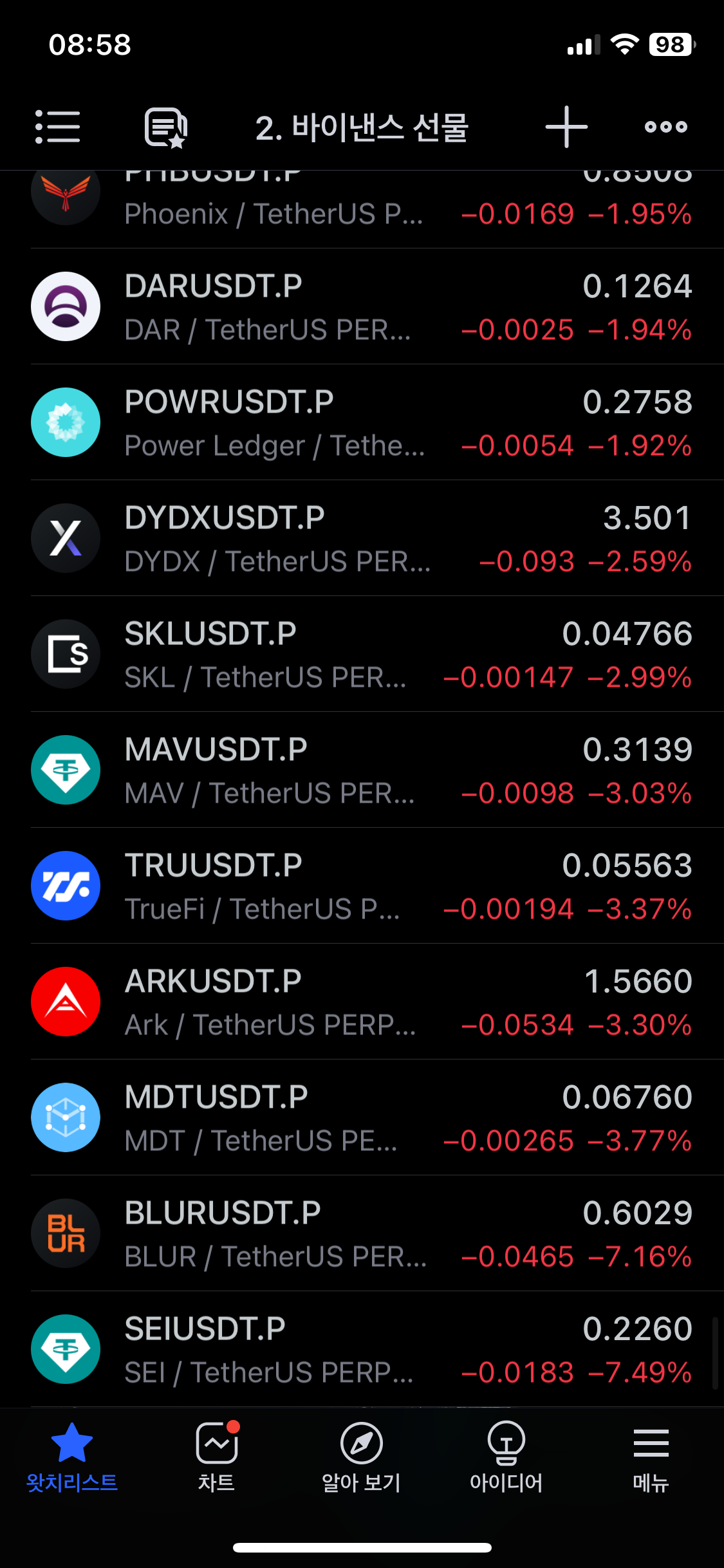Open the watchlists list icon
The height and width of the screenshot is (1568, 724).
(x=58, y=127)
